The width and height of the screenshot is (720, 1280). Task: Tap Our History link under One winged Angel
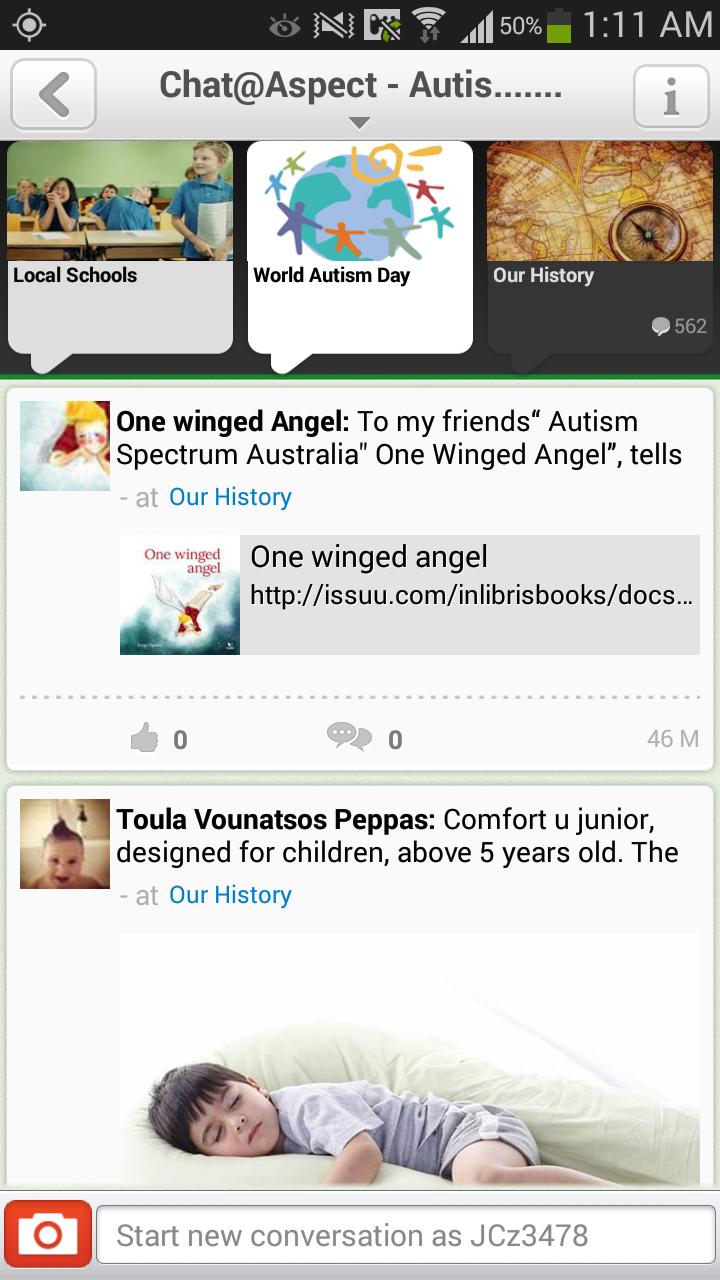tap(230, 497)
